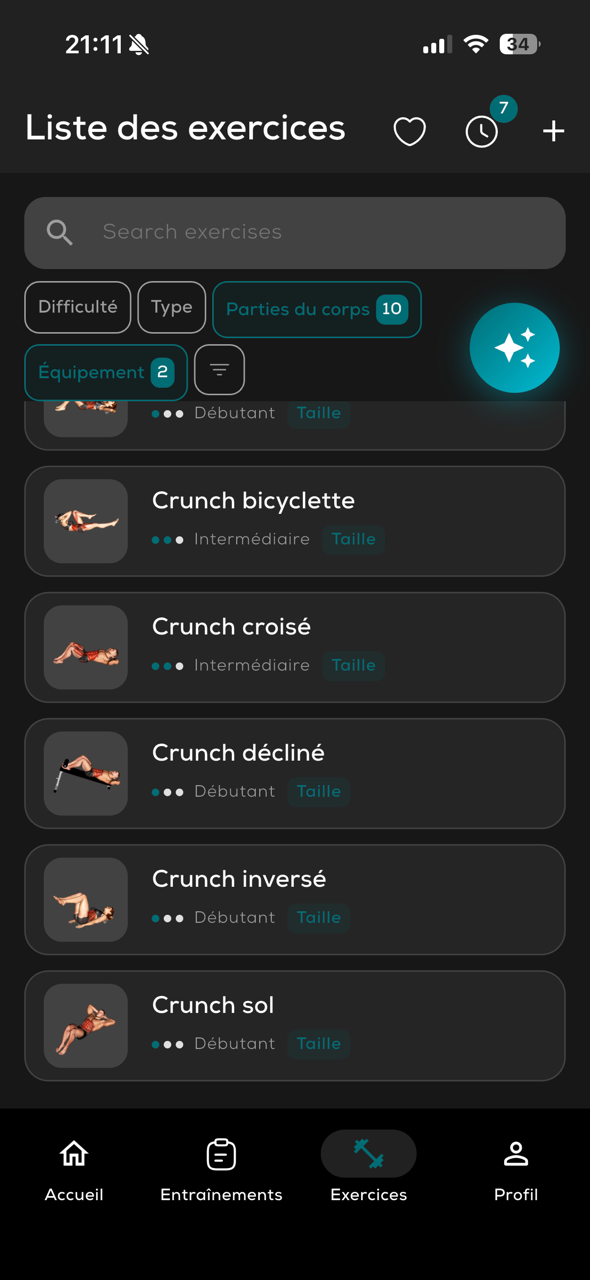Open the Difficulté filter chip
This screenshot has height=1280, width=590.
(x=78, y=307)
